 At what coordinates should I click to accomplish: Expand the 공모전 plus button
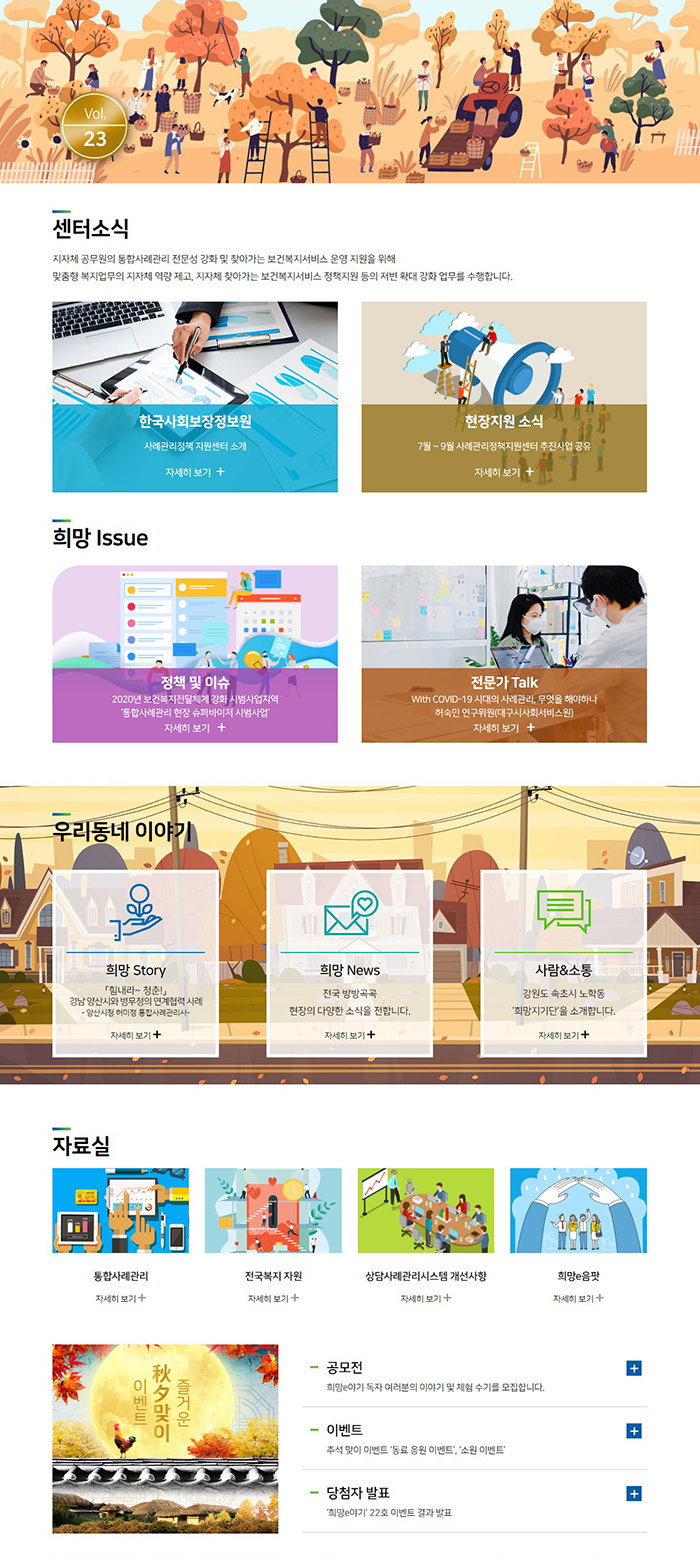(633, 1368)
